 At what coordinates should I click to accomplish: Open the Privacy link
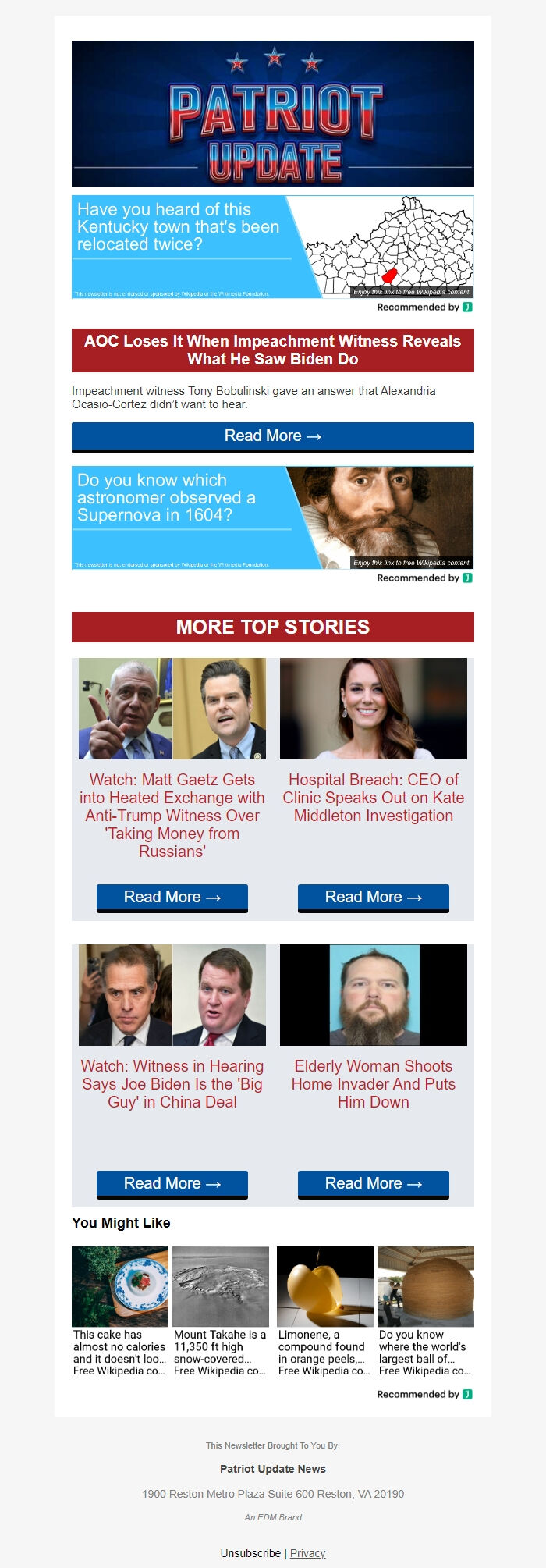click(x=307, y=1553)
